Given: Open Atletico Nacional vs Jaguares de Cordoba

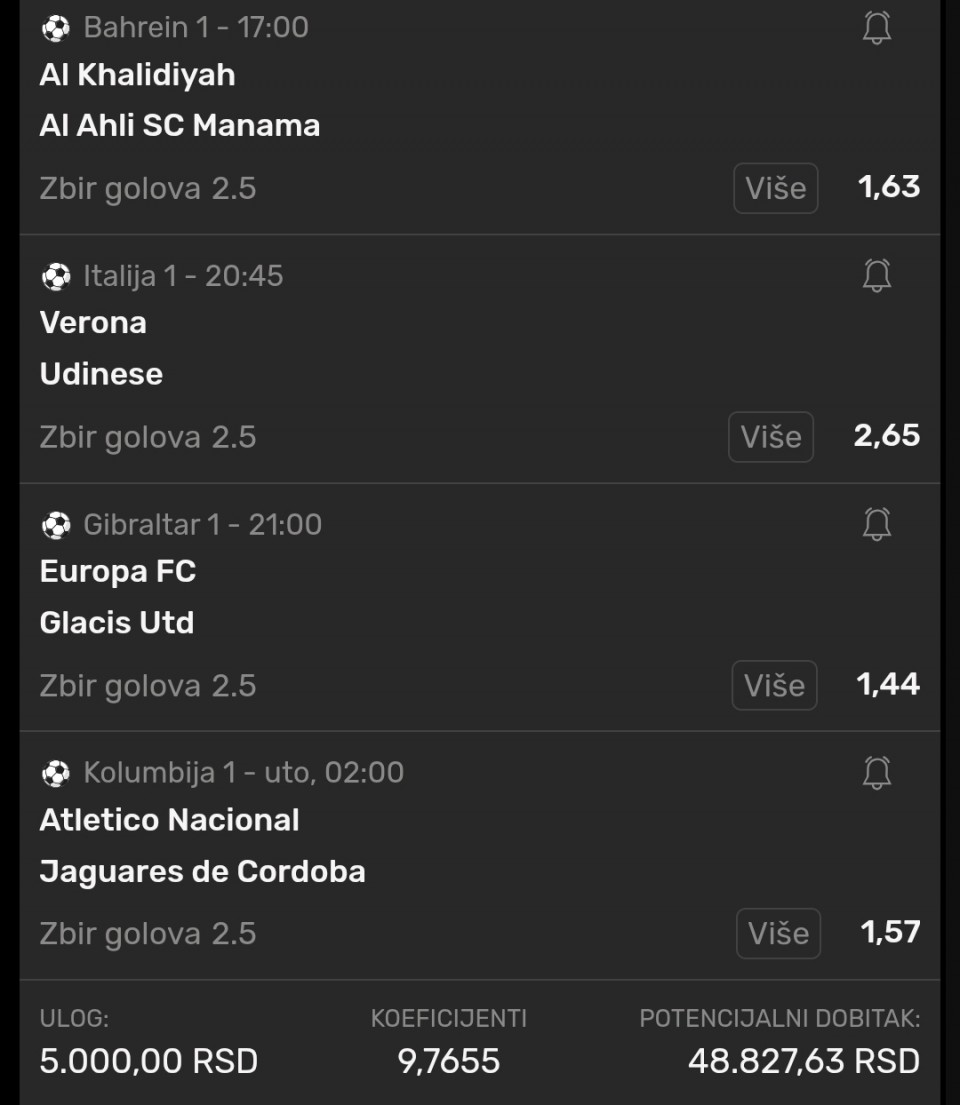Looking at the screenshot, I should 202,845.
